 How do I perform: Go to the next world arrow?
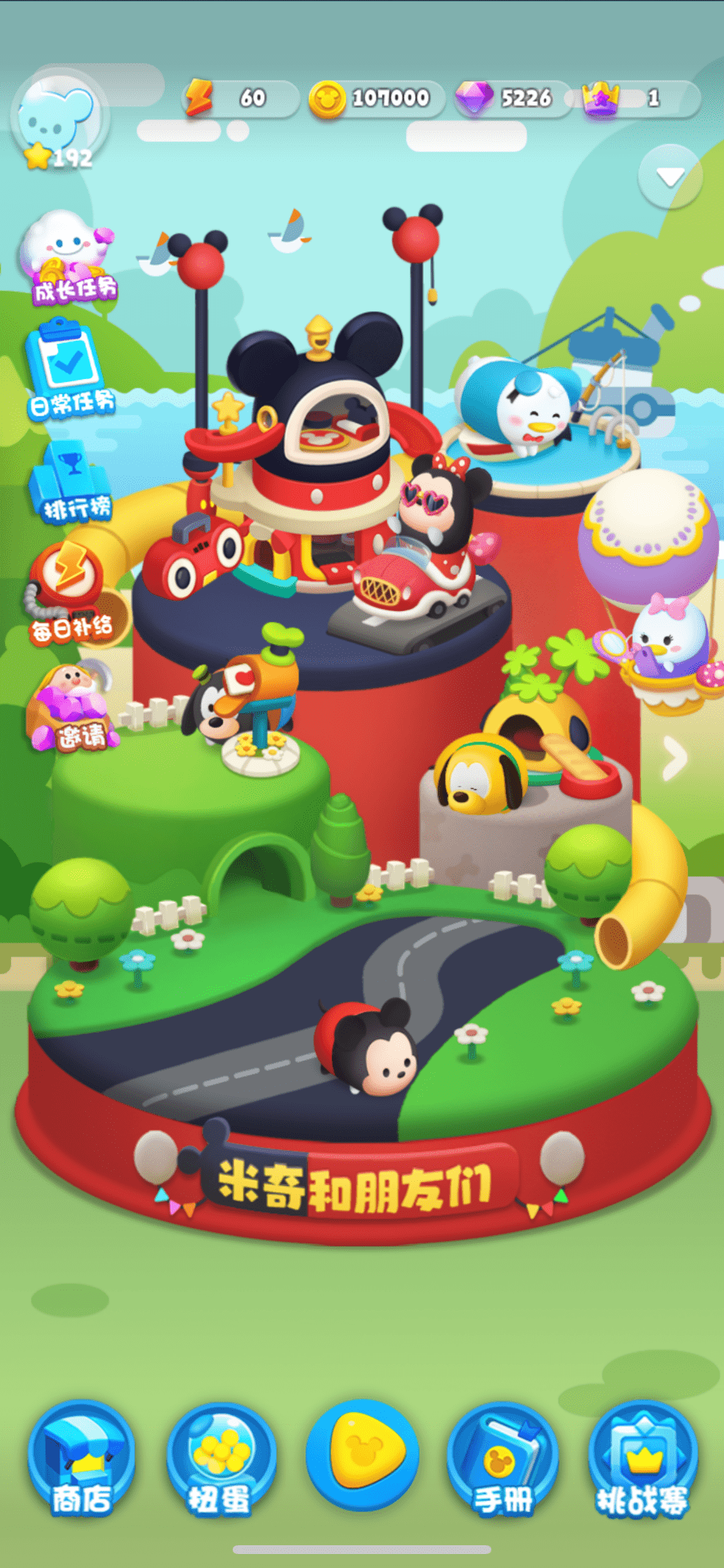[674, 758]
